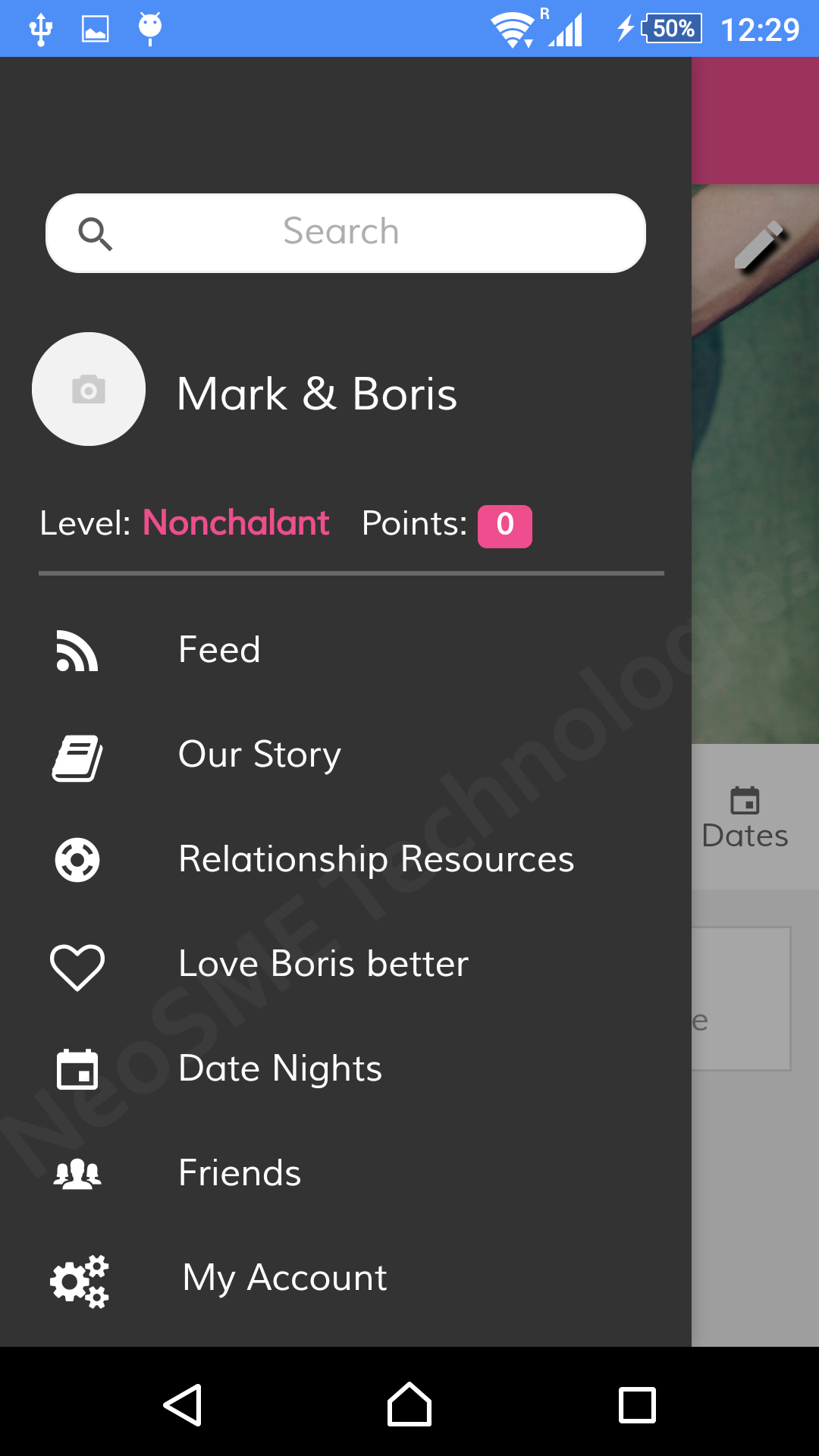Select the calendar icon above Dates
The width and height of the screenshot is (819, 1456).
[x=745, y=799]
